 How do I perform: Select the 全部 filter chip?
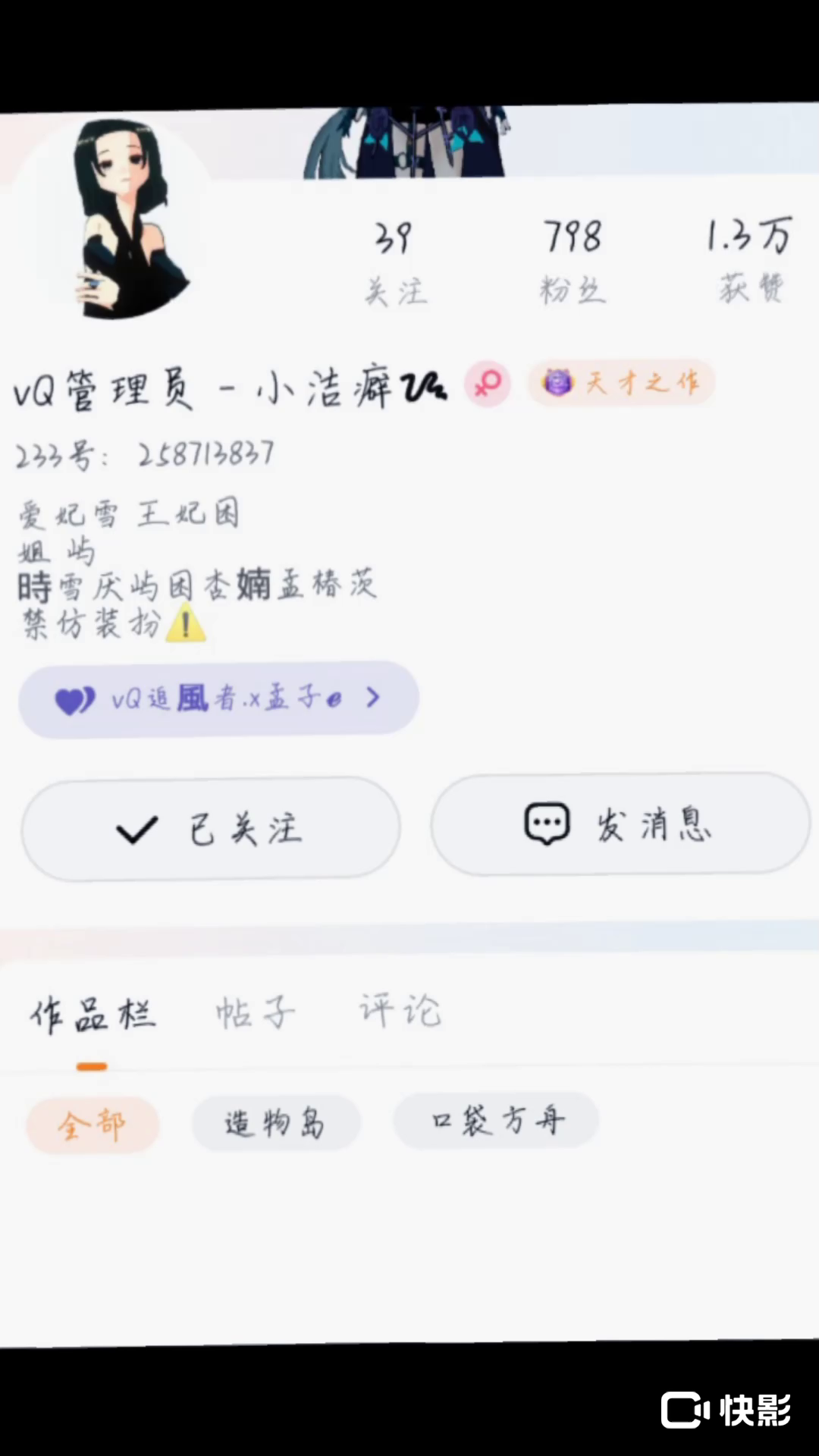tap(93, 1125)
